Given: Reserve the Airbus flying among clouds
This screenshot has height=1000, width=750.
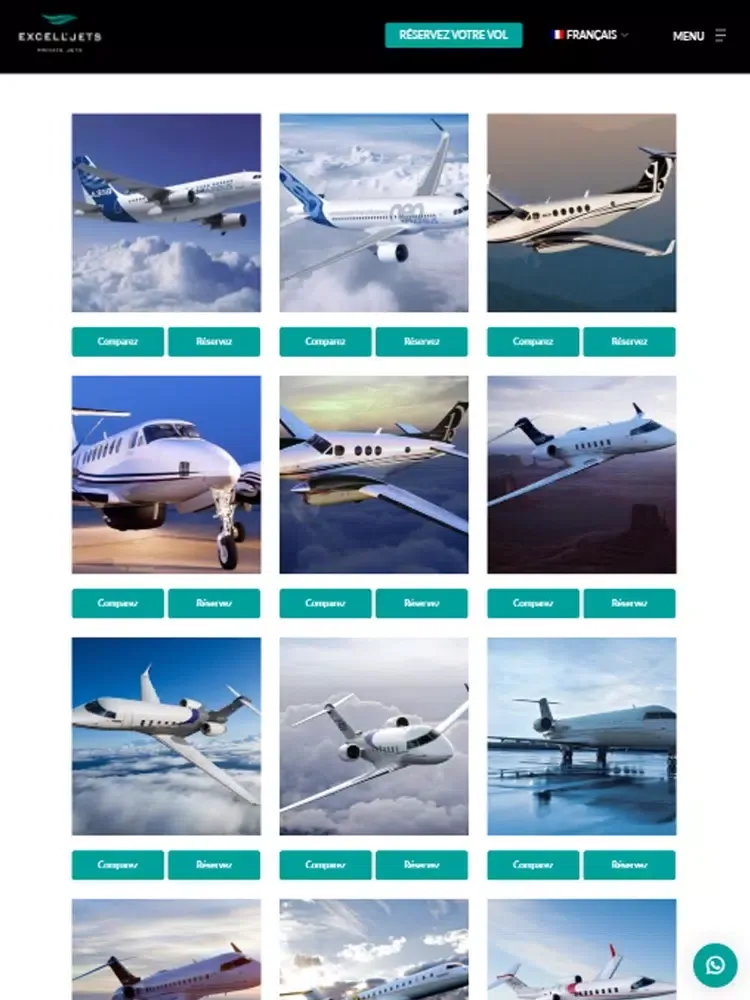Looking at the screenshot, I should (x=421, y=342).
